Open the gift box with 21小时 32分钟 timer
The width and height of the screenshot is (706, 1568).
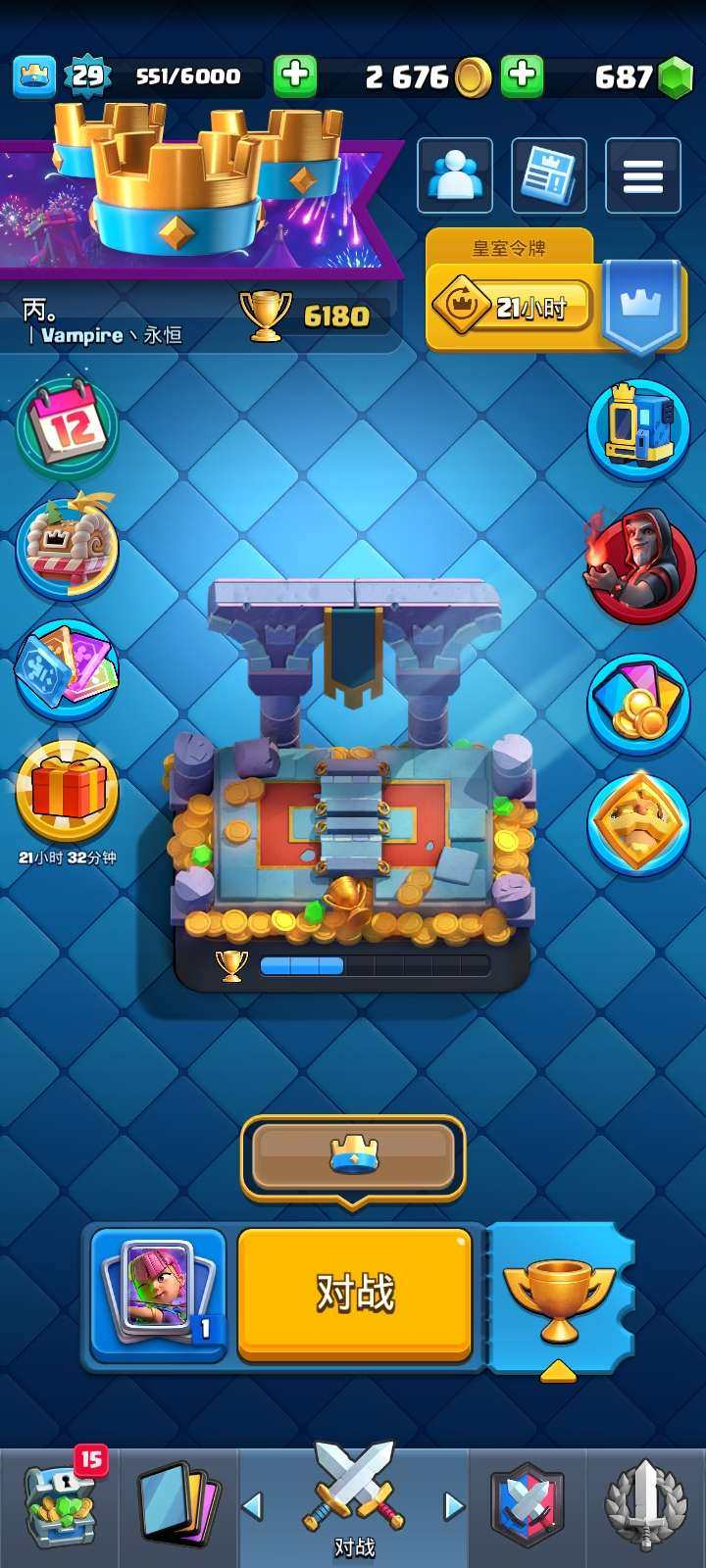(67, 794)
